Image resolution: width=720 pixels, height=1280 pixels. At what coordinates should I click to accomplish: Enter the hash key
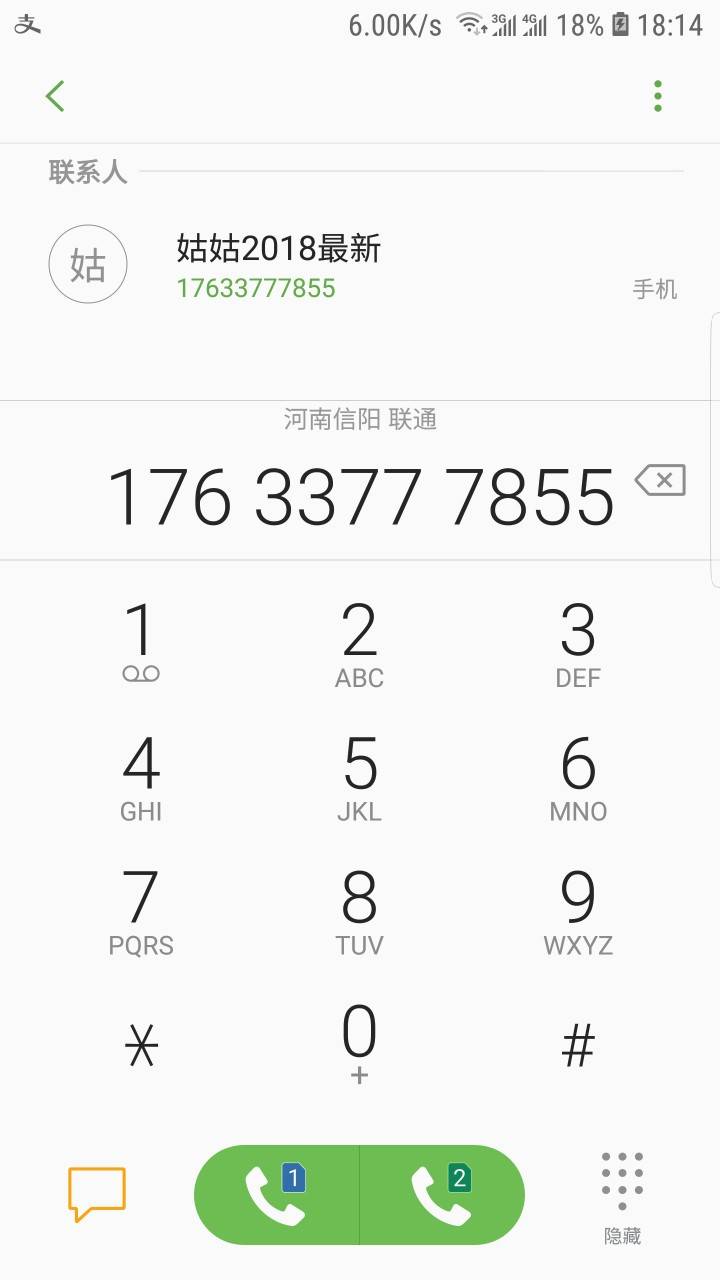click(x=578, y=1046)
